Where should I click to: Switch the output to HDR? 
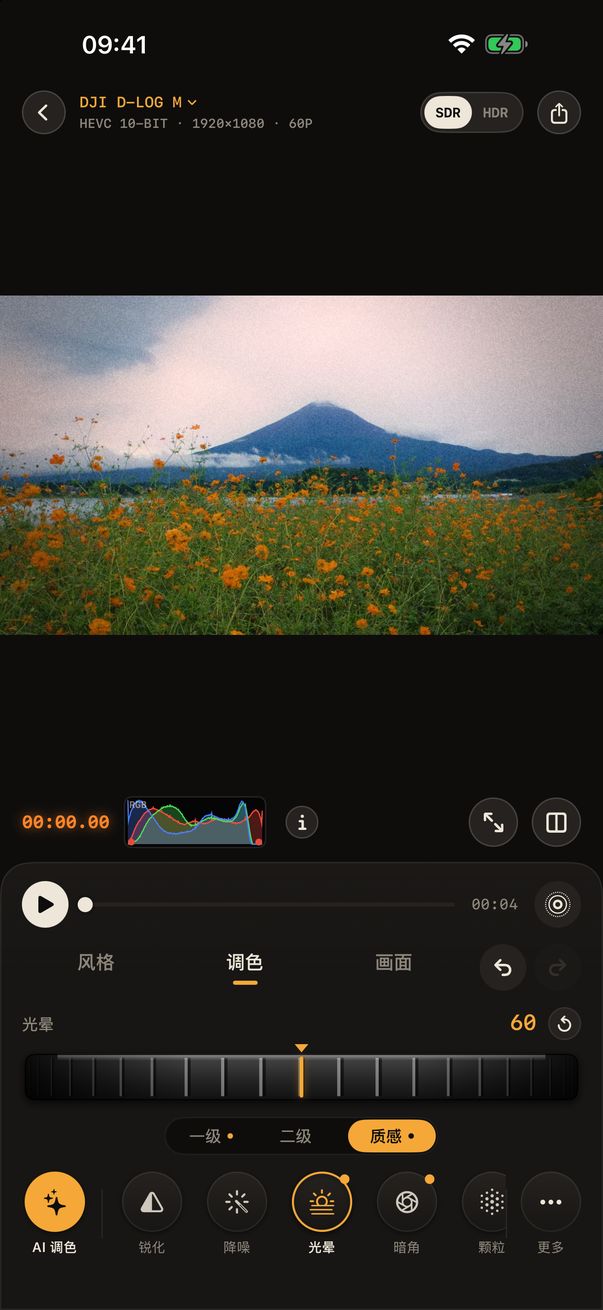click(495, 113)
